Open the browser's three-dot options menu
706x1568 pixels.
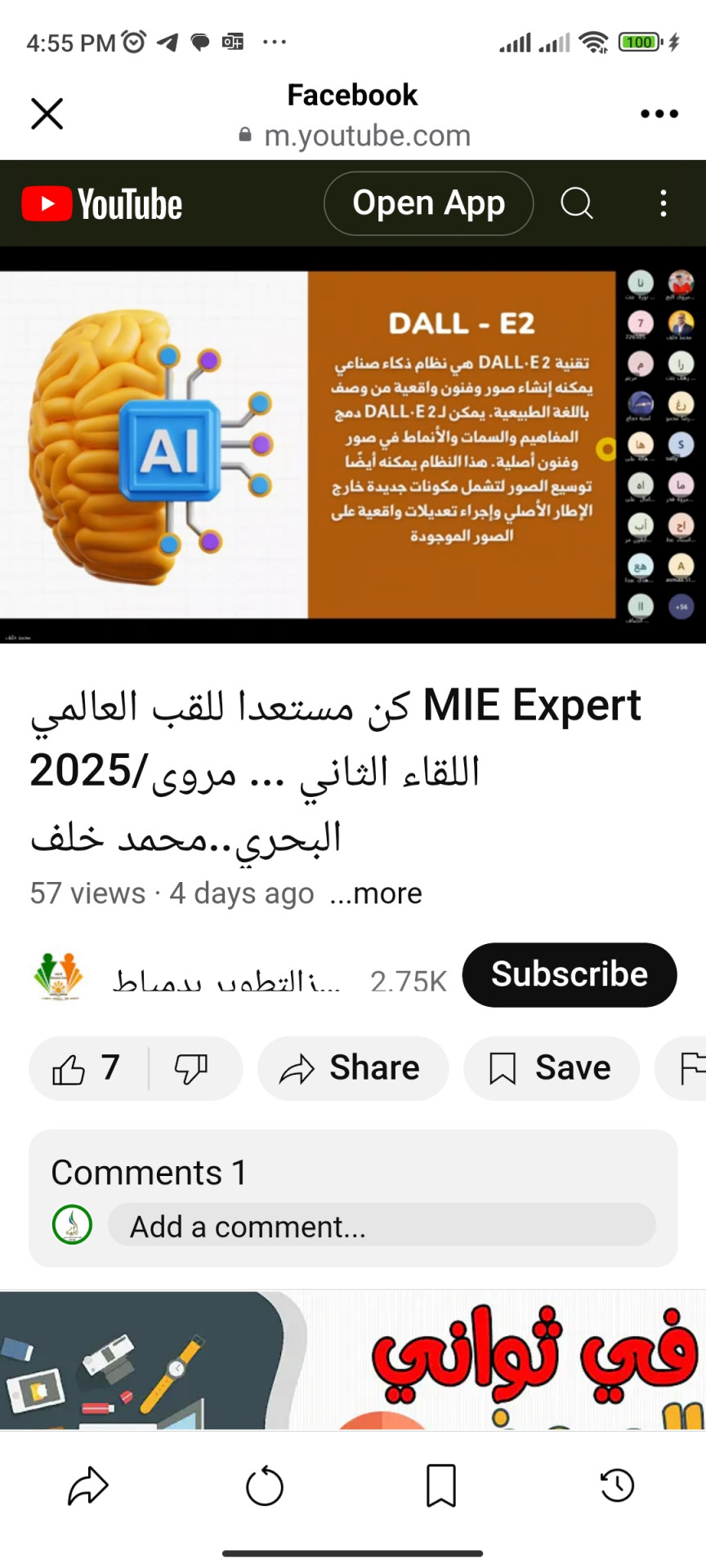click(x=659, y=114)
